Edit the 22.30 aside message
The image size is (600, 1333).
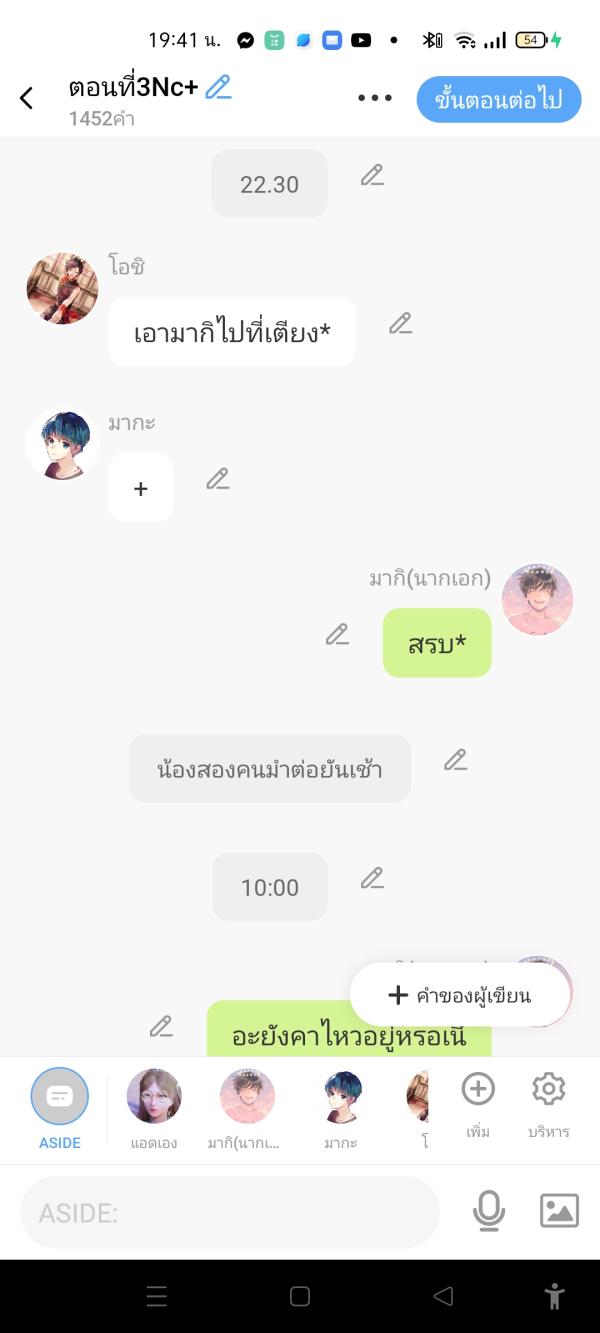click(372, 176)
